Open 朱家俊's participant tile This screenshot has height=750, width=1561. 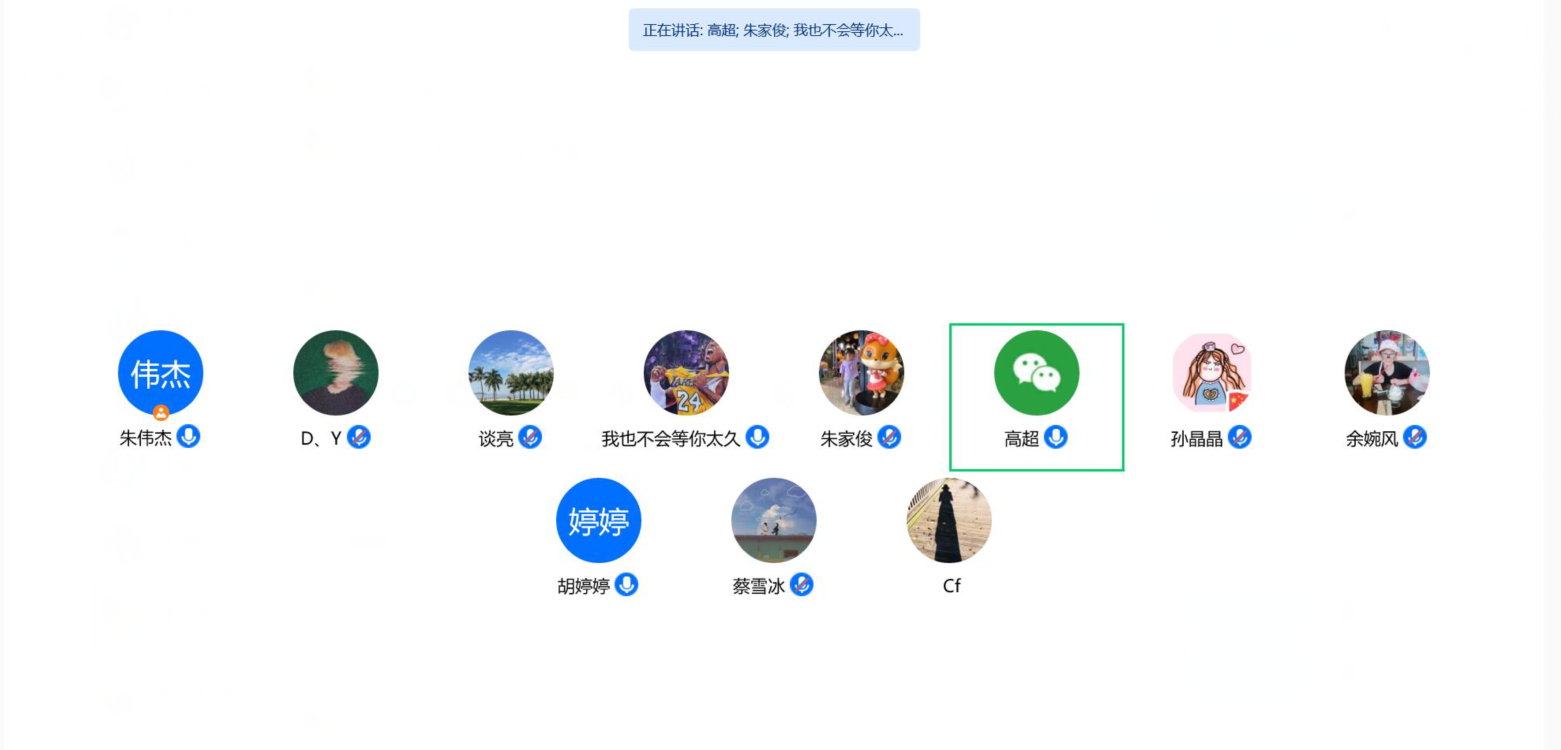click(861, 373)
